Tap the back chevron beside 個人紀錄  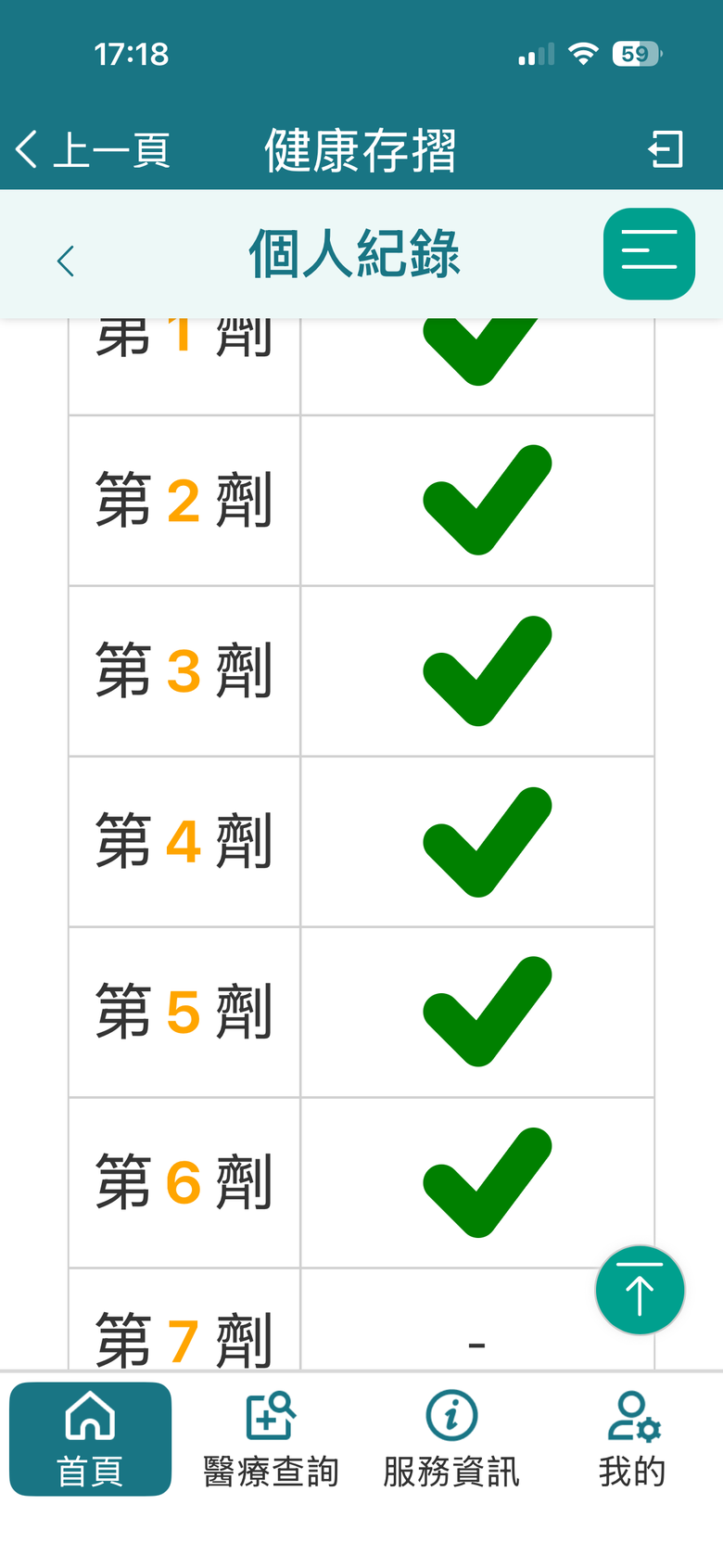(65, 261)
